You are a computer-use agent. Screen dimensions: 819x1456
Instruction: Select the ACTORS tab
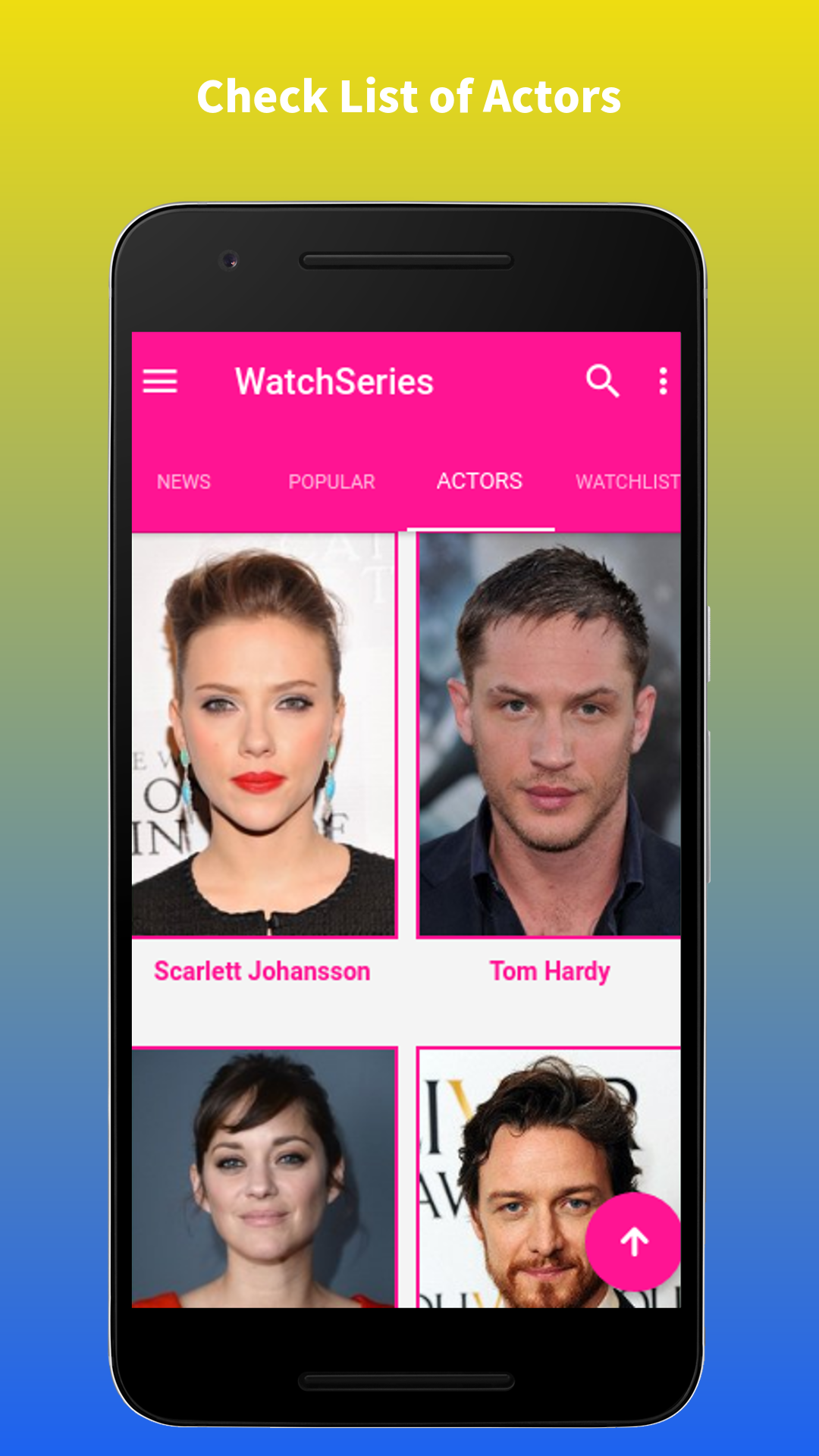[x=479, y=482]
